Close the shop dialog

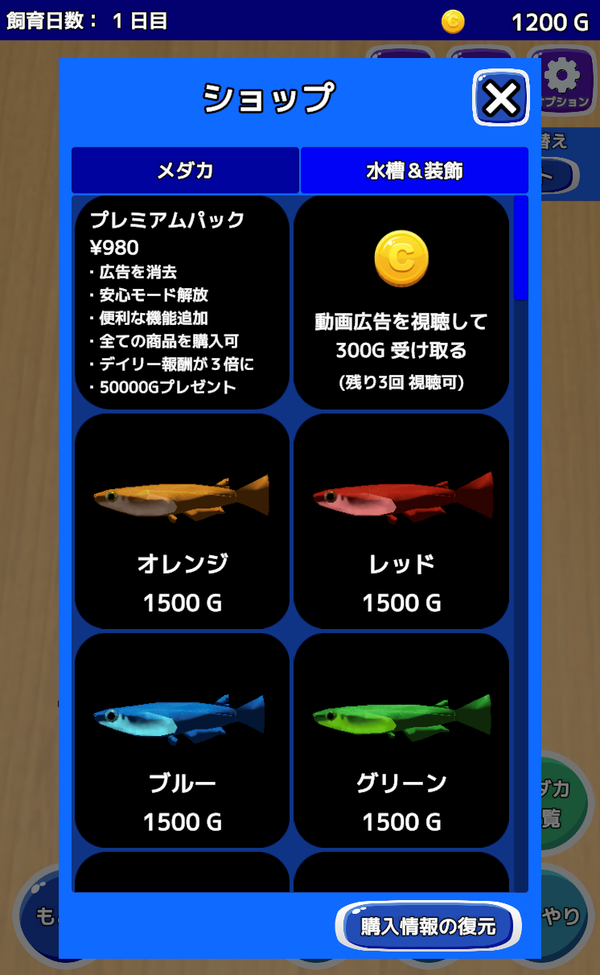pyautogui.click(x=501, y=98)
